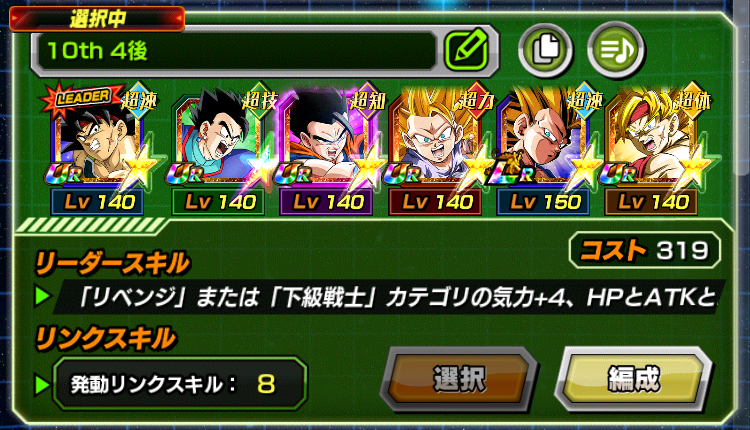The image size is (750, 430).
Task: Edit the team name 10th 4後
Action: pyautogui.click(x=465, y=49)
